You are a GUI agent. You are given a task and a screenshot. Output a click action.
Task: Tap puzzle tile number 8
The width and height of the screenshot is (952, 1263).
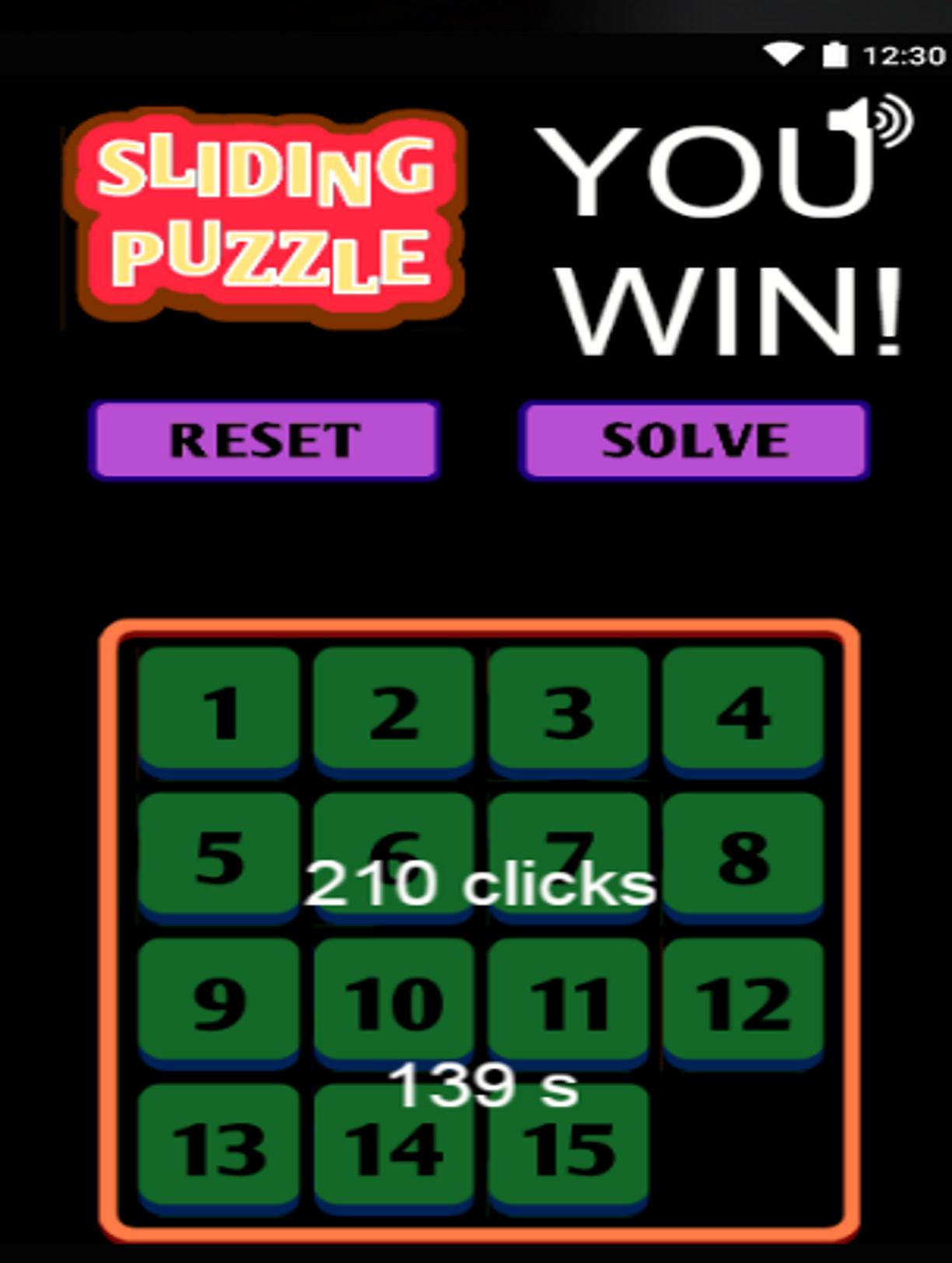click(x=743, y=854)
